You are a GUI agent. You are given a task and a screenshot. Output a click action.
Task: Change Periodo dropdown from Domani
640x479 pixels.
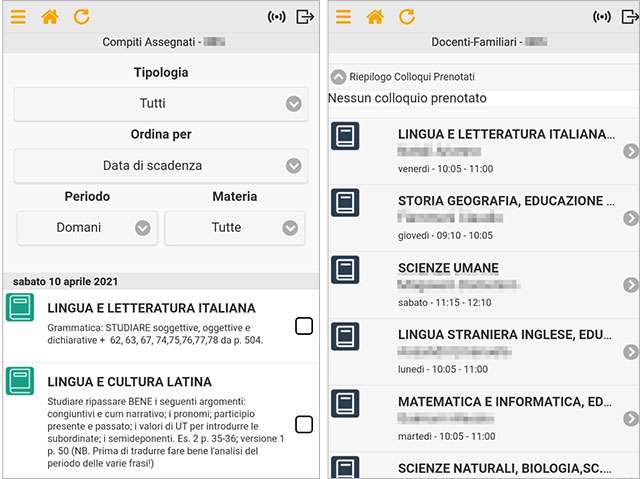pos(87,228)
